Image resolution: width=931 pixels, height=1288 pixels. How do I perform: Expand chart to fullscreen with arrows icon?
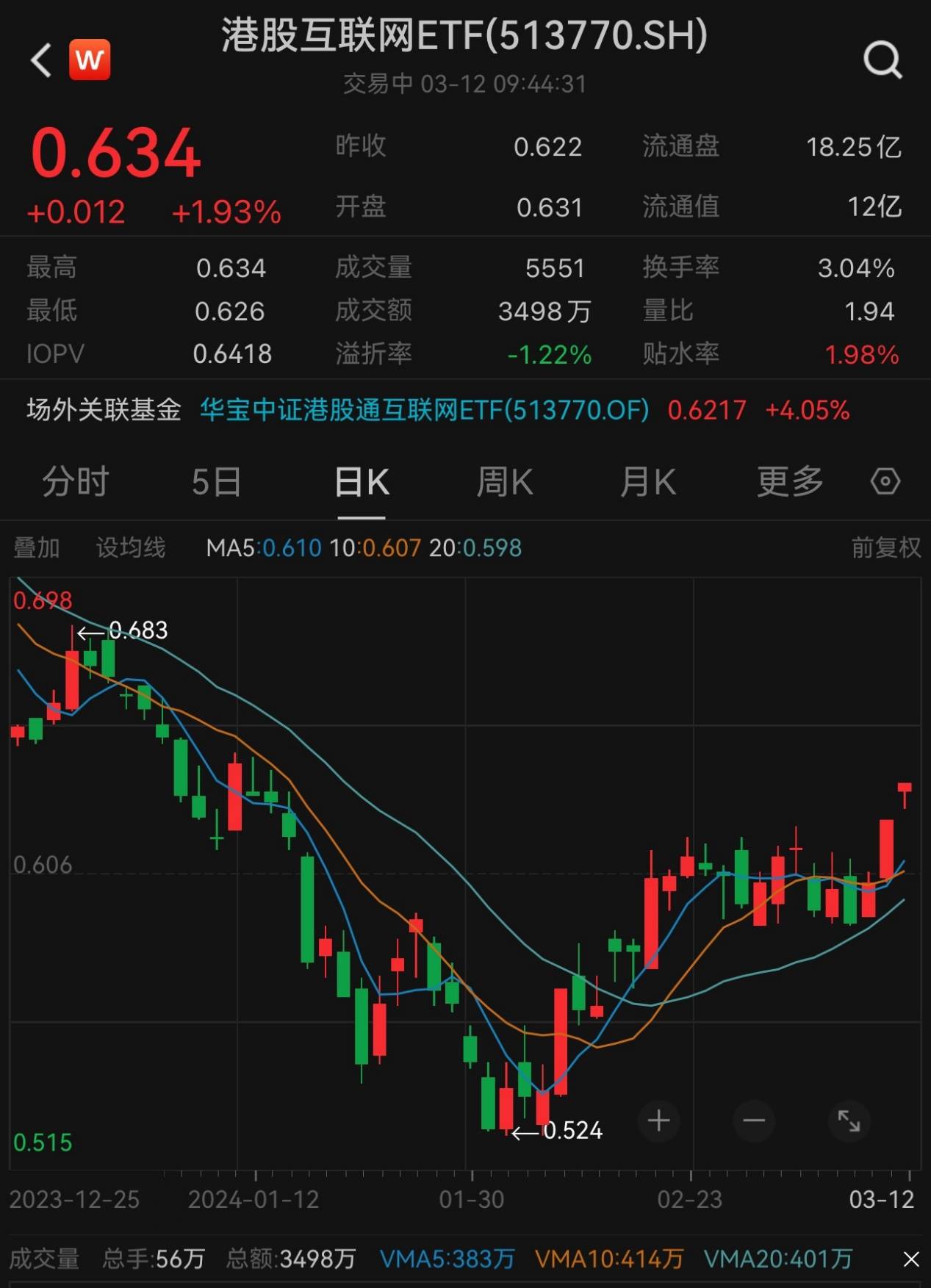click(x=849, y=1120)
